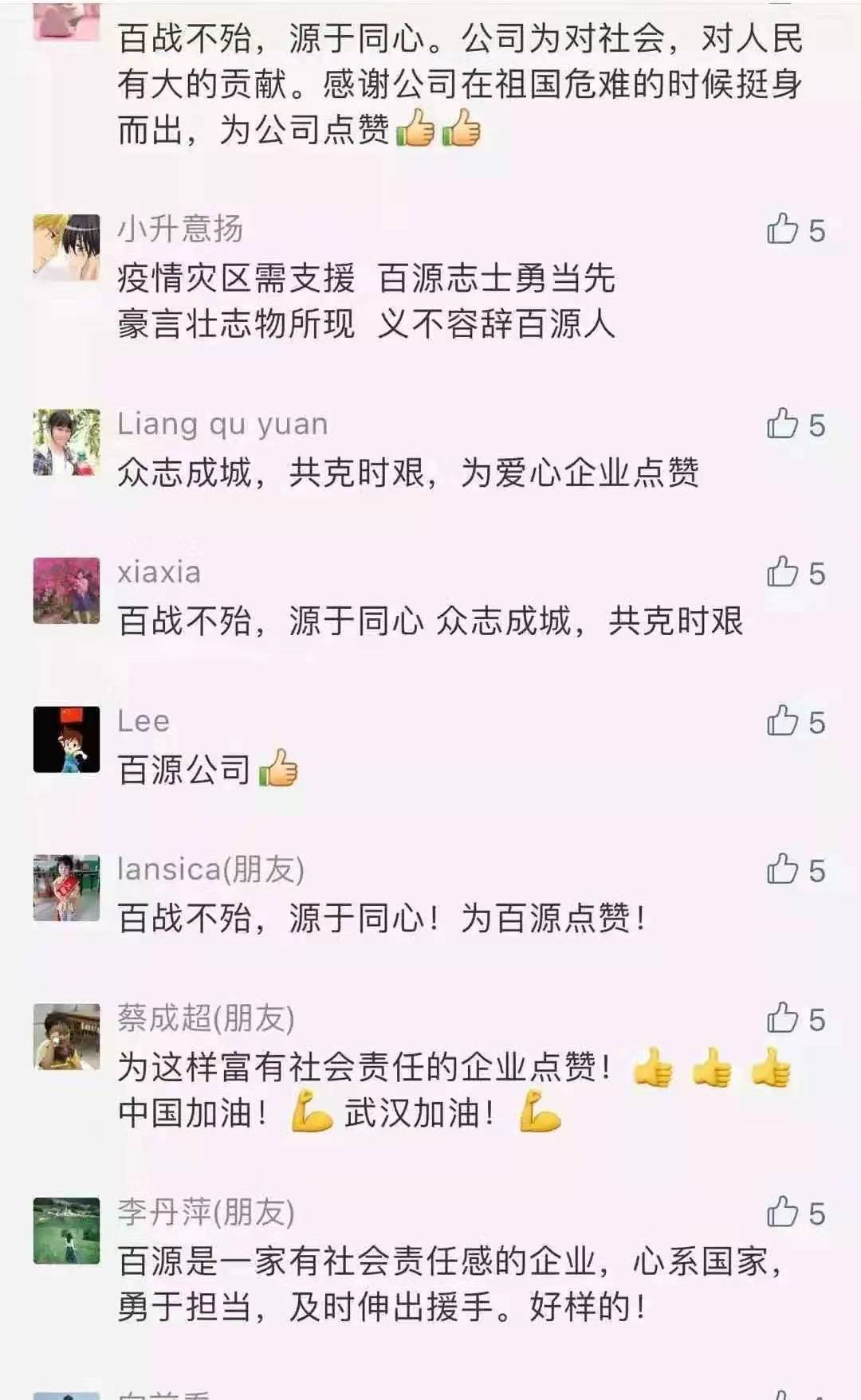Like the comment by 小升意扬
This screenshot has width=861, height=1400.
click(x=783, y=229)
